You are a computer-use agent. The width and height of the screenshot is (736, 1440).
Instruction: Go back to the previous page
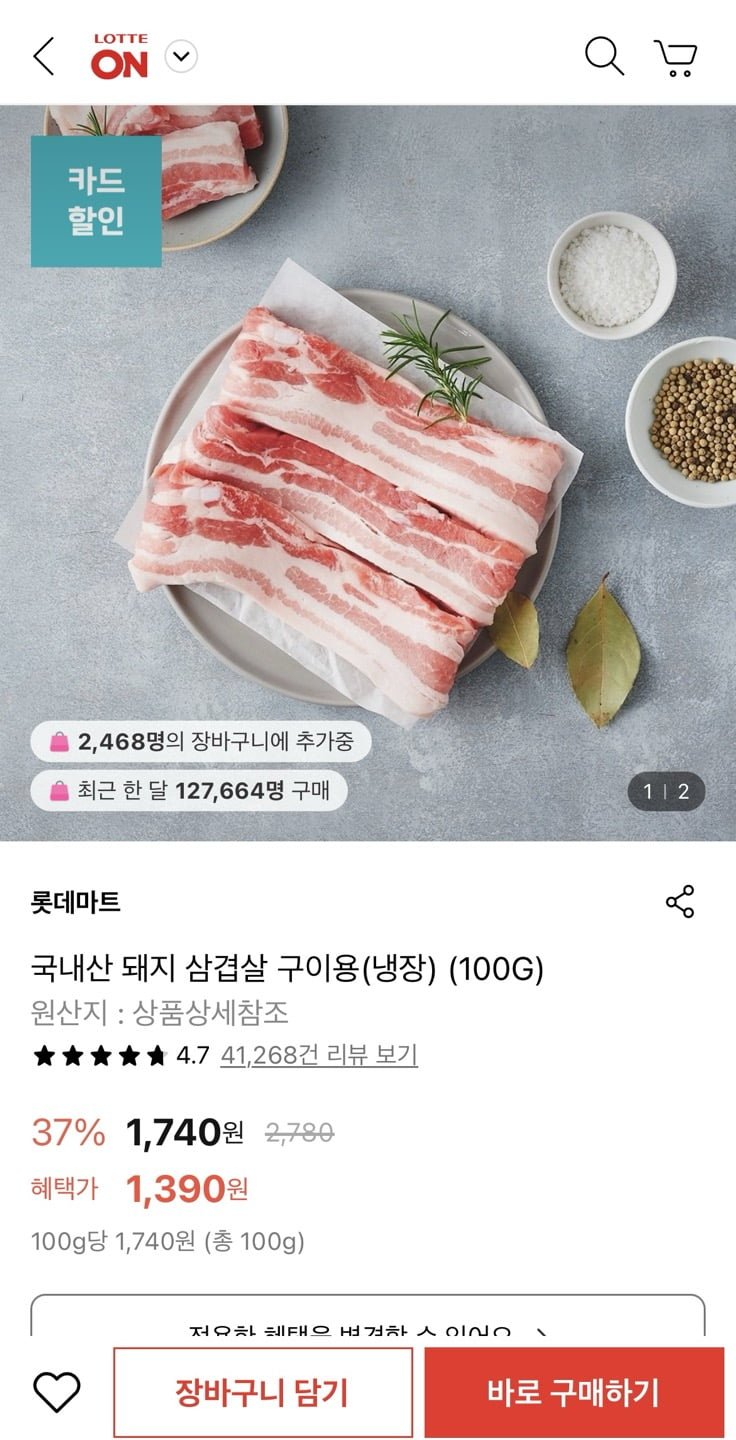point(44,56)
